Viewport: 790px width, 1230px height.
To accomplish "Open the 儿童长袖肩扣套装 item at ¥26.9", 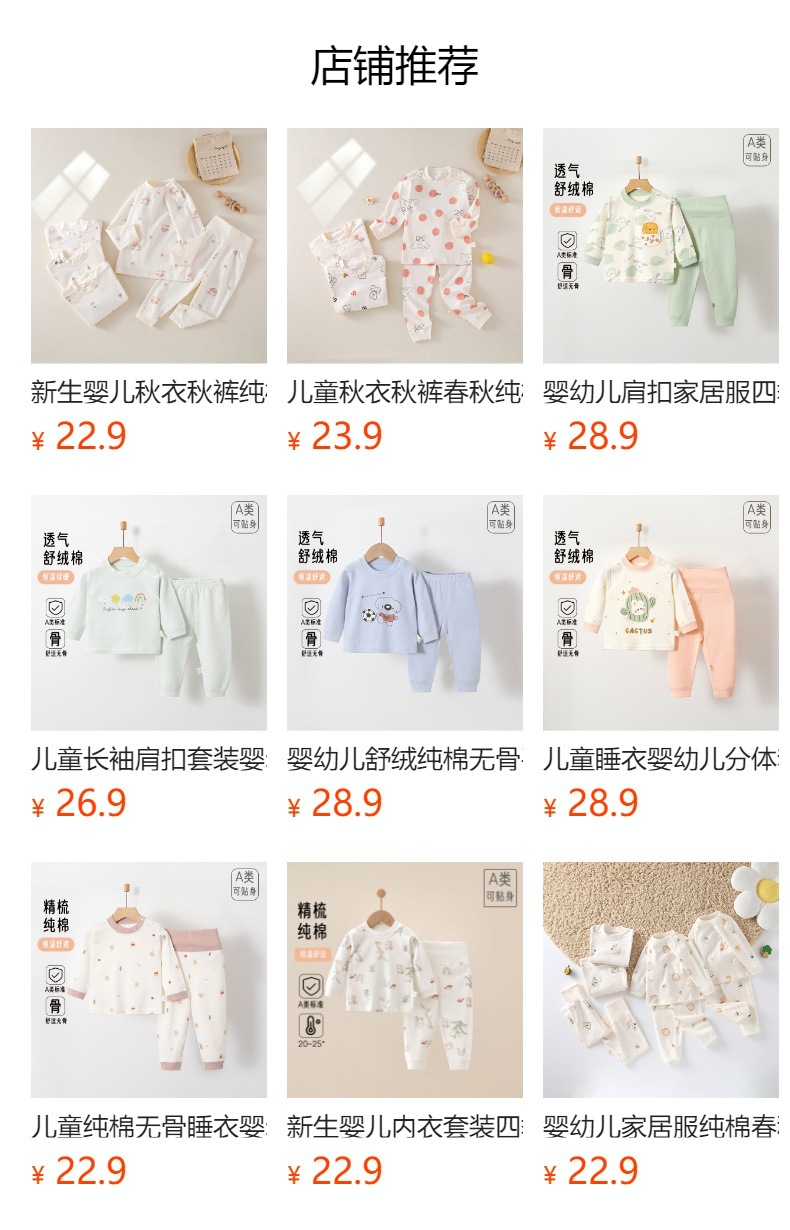I will click(x=149, y=613).
